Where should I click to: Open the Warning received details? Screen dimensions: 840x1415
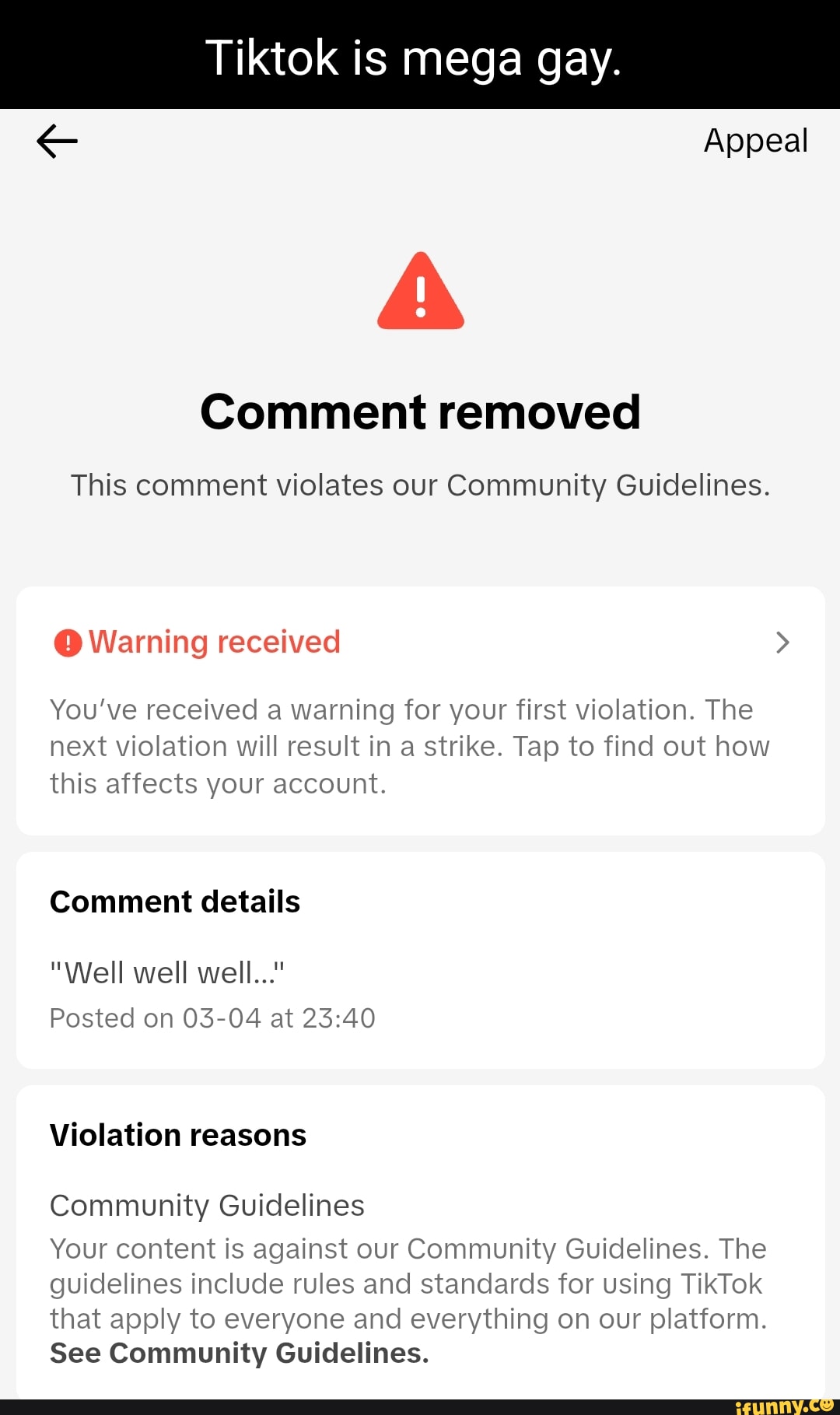pyautogui.click(x=420, y=643)
